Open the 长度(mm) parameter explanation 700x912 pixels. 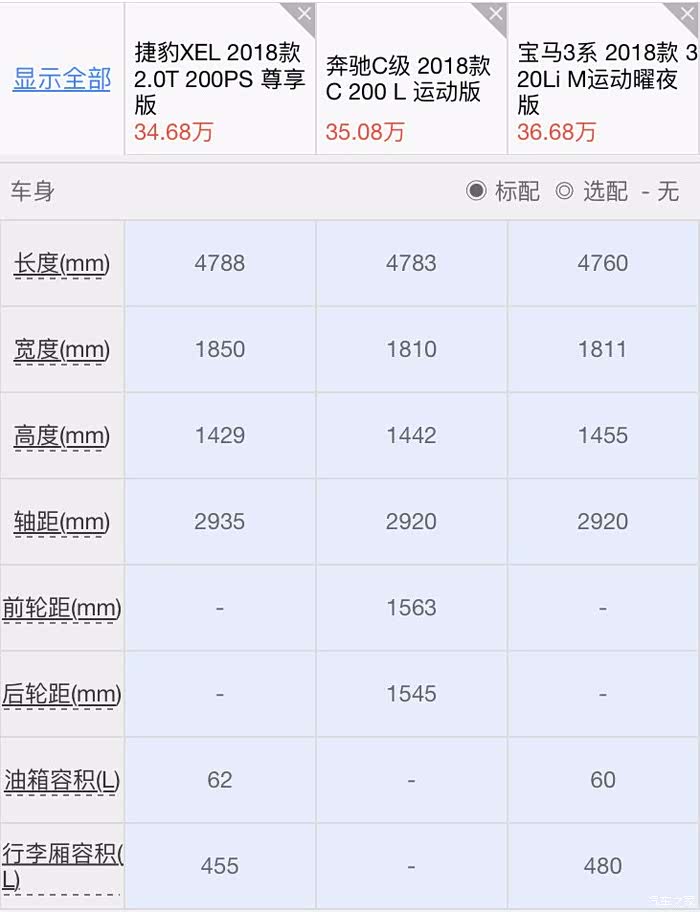pos(62,264)
